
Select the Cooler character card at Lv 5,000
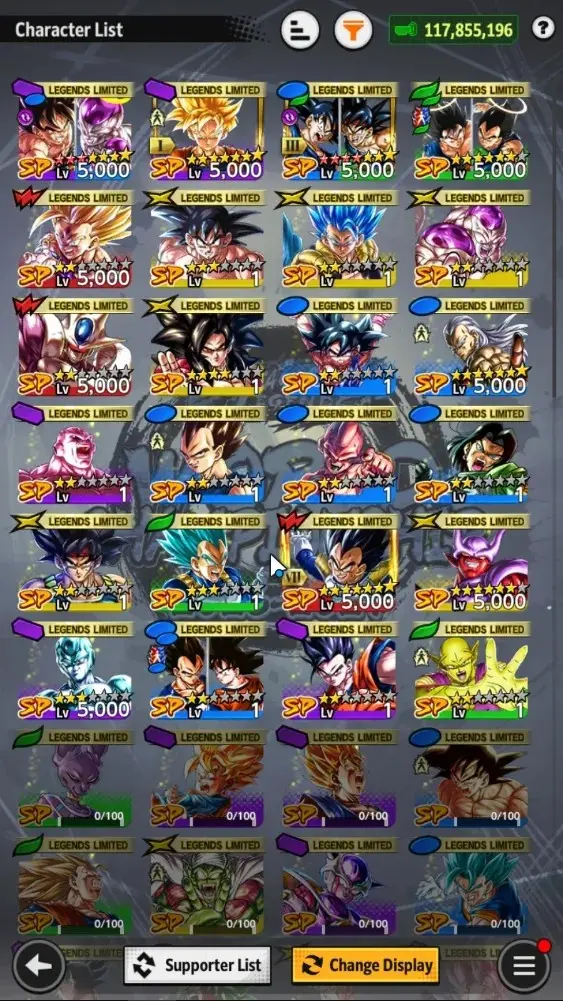click(75, 347)
